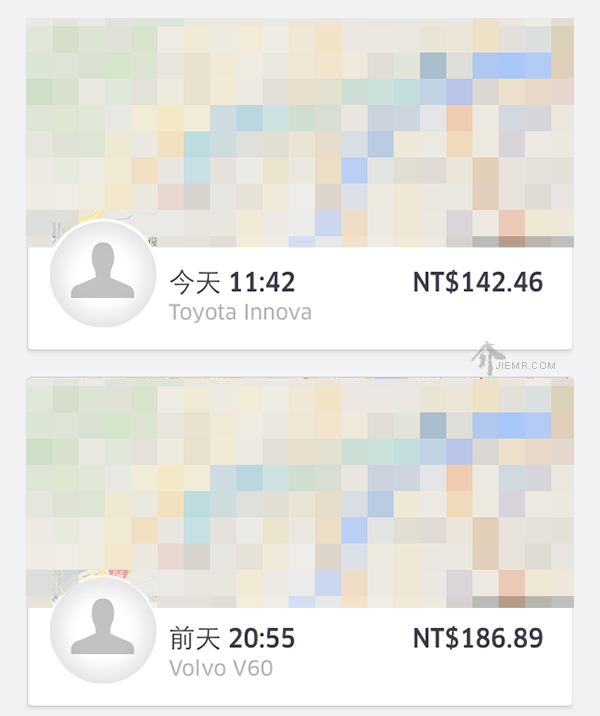View the 前天 20:55 Volvo V60 trip

[300, 652]
